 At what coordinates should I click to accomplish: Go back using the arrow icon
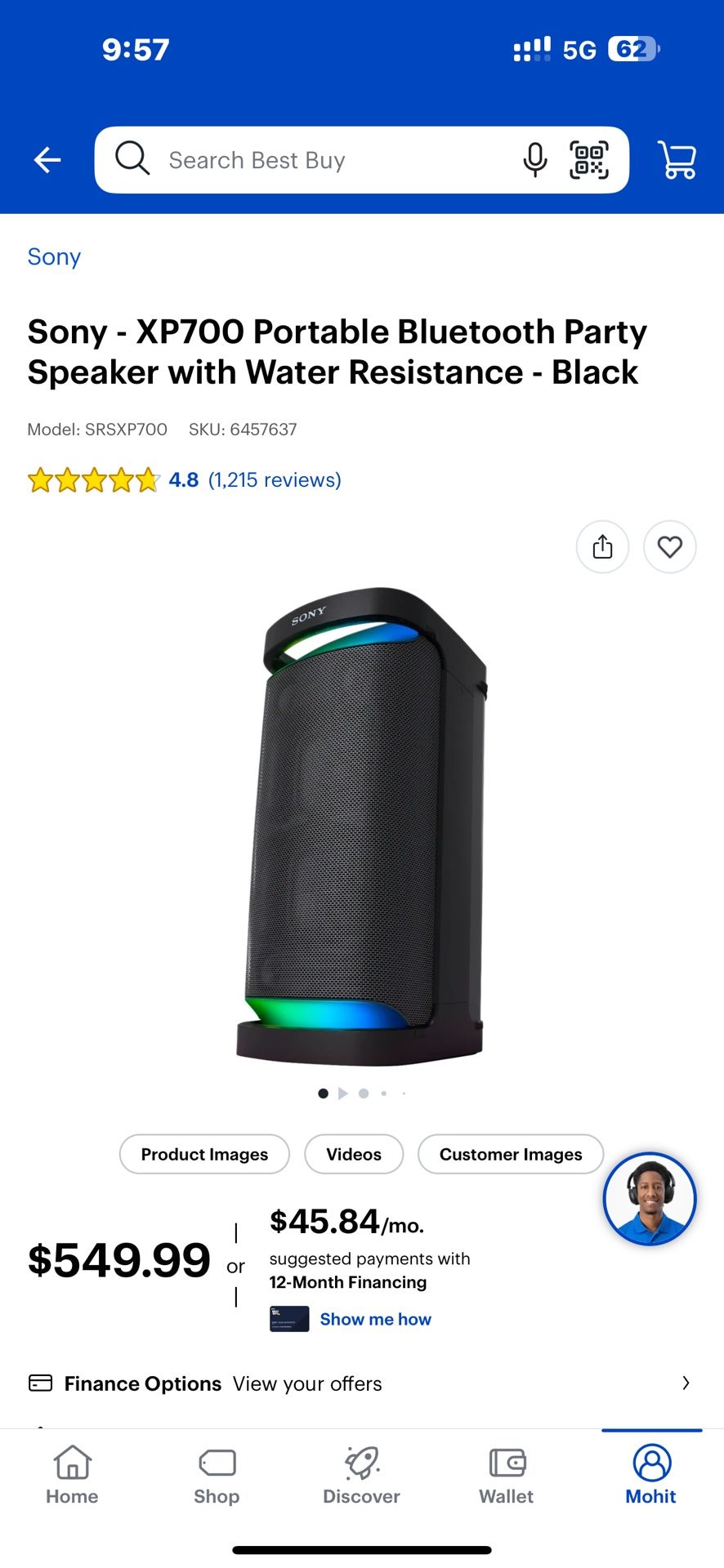(47, 160)
